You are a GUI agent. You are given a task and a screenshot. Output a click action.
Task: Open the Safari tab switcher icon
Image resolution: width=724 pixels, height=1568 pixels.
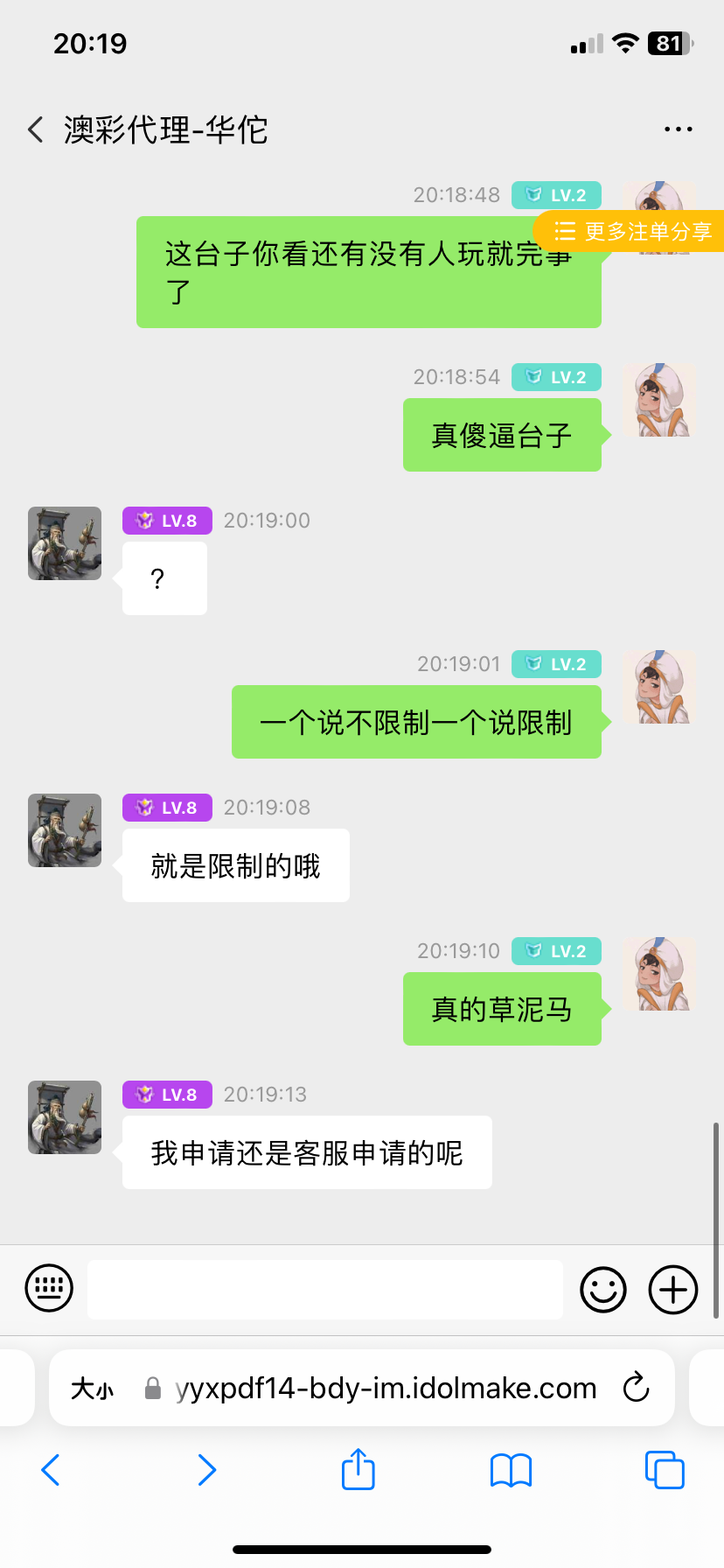(664, 1470)
